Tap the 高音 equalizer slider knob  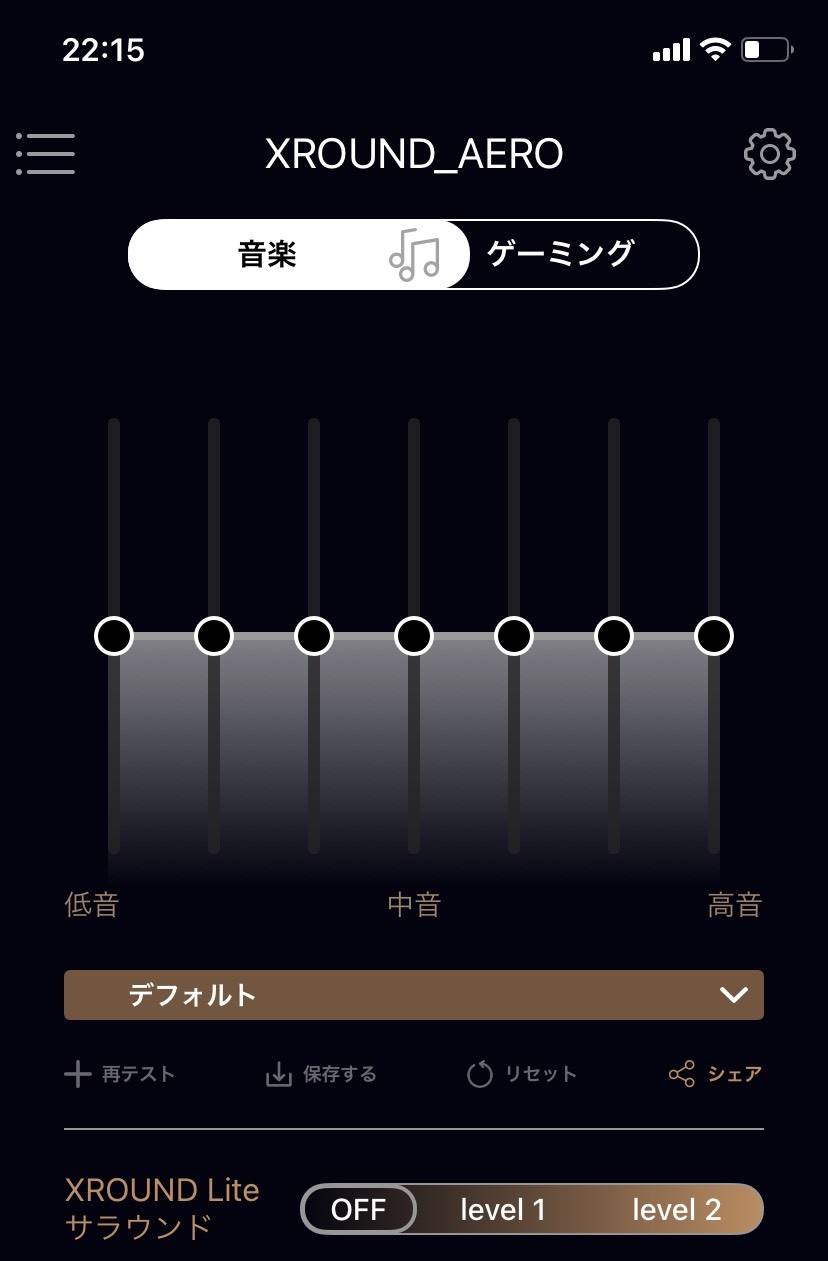click(714, 635)
